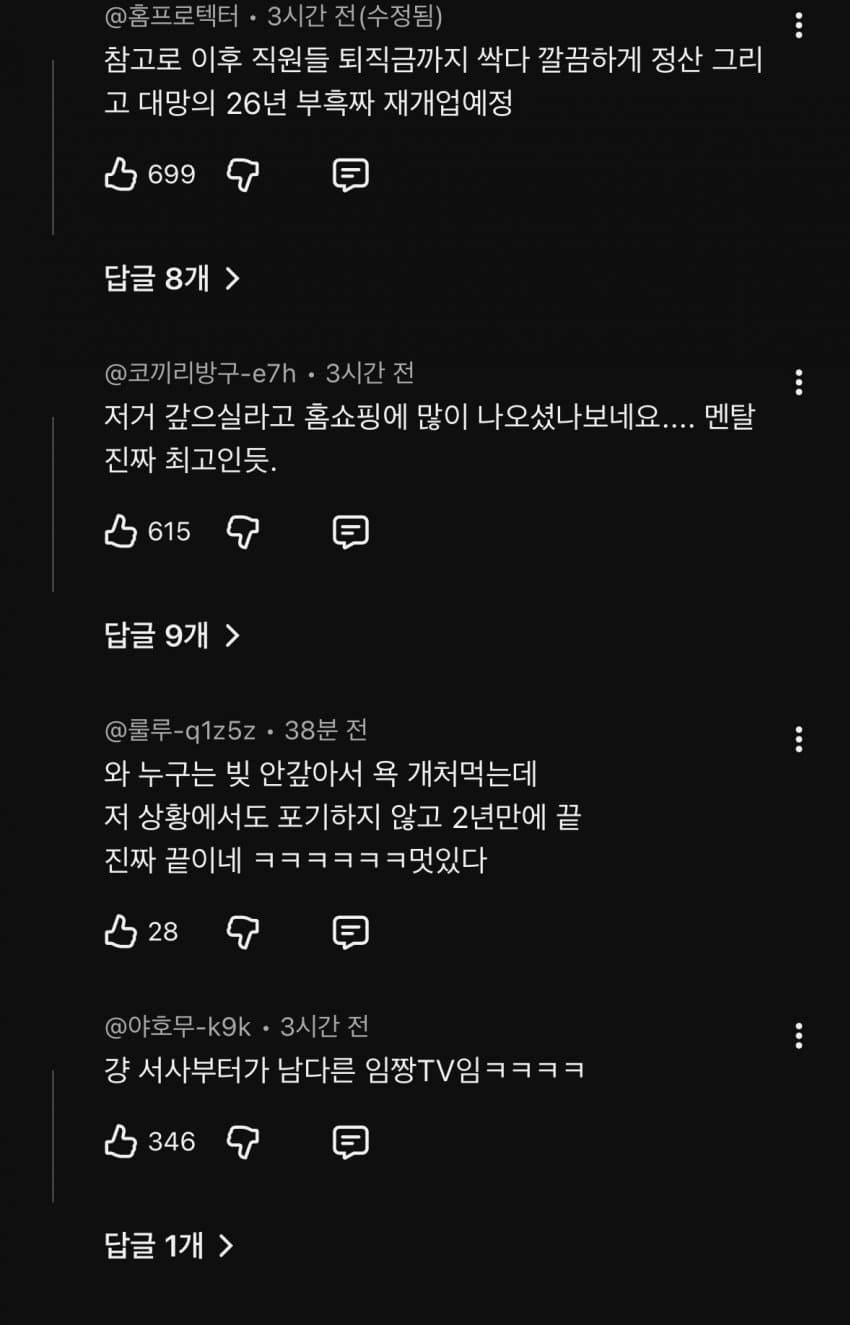Open overflow menu for @홈프로텍터's comment
This screenshot has height=1325, width=850.
coord(798,26)
